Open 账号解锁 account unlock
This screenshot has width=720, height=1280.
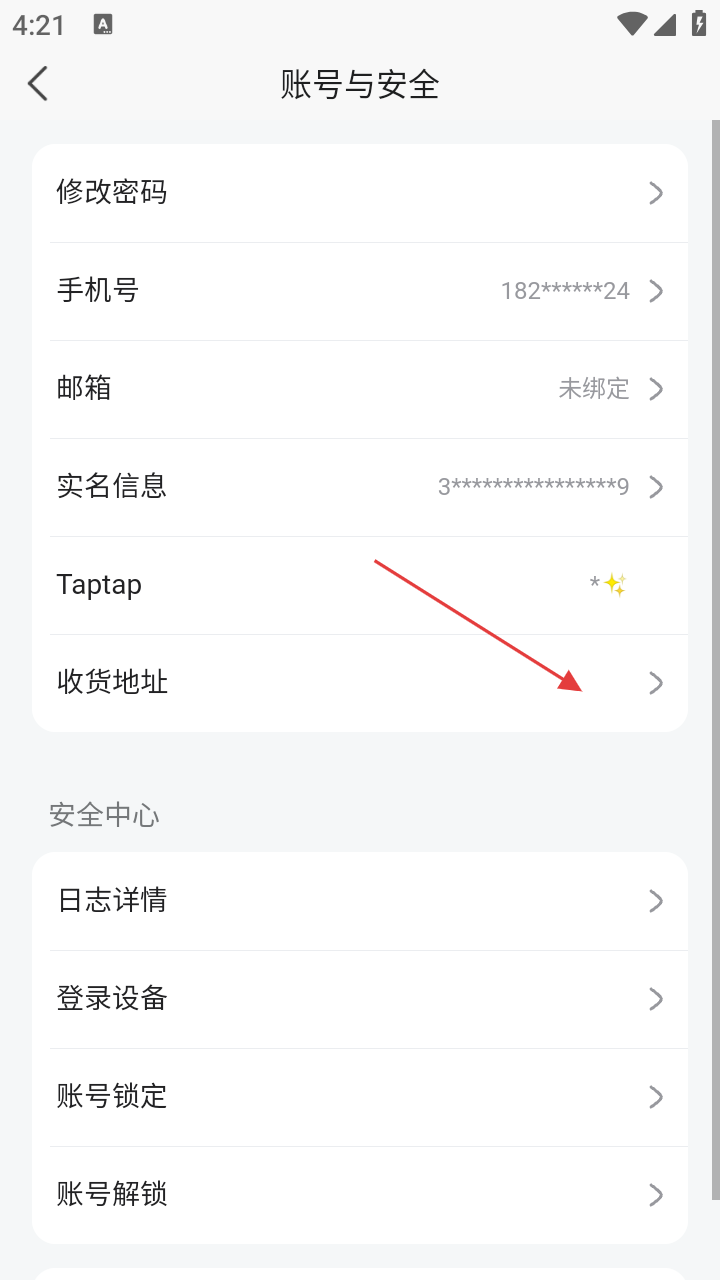coord(360,1195)
